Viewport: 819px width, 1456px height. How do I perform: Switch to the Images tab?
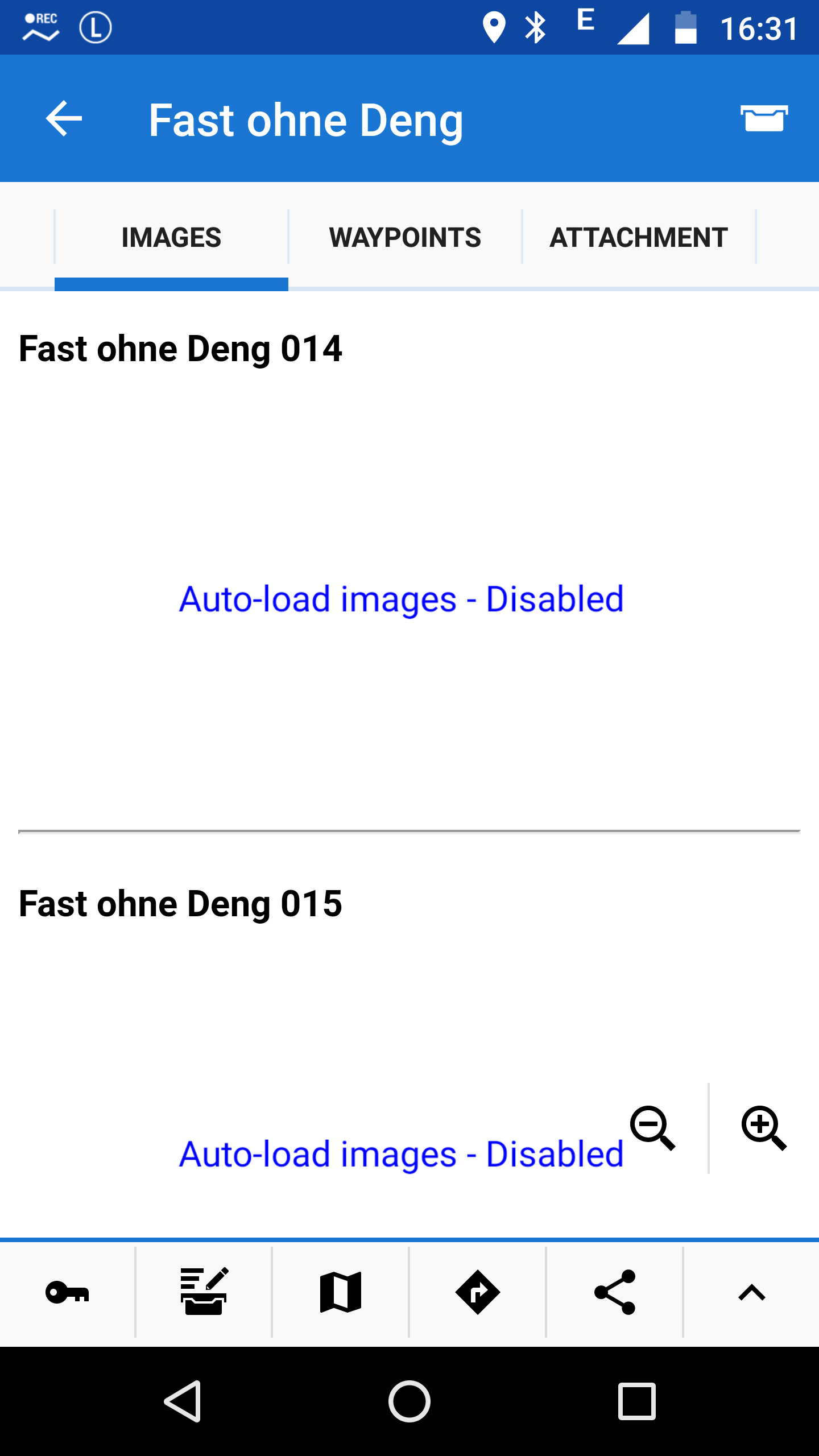[x=171, y=237]
